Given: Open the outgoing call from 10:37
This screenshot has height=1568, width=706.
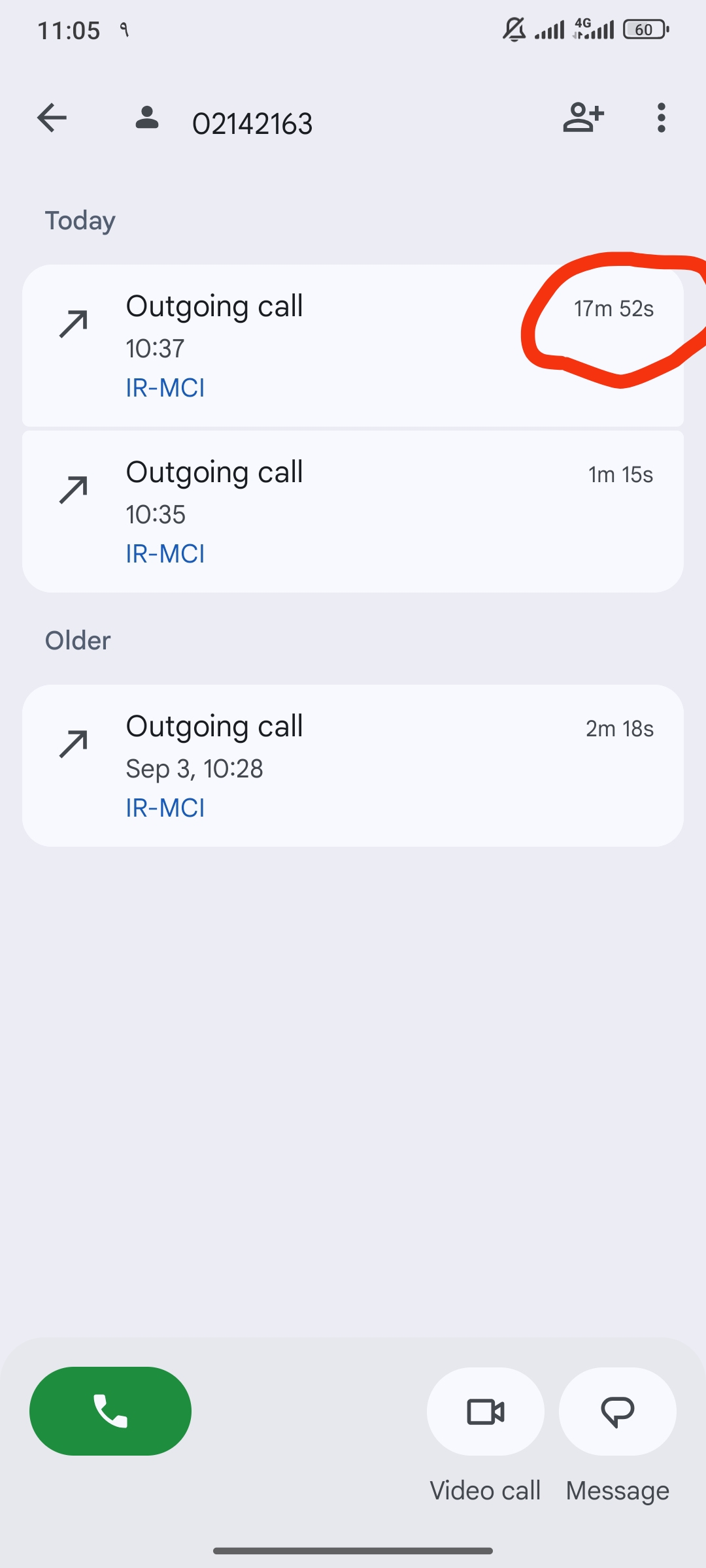Looking at the screenshot, I should coord(353,346).
